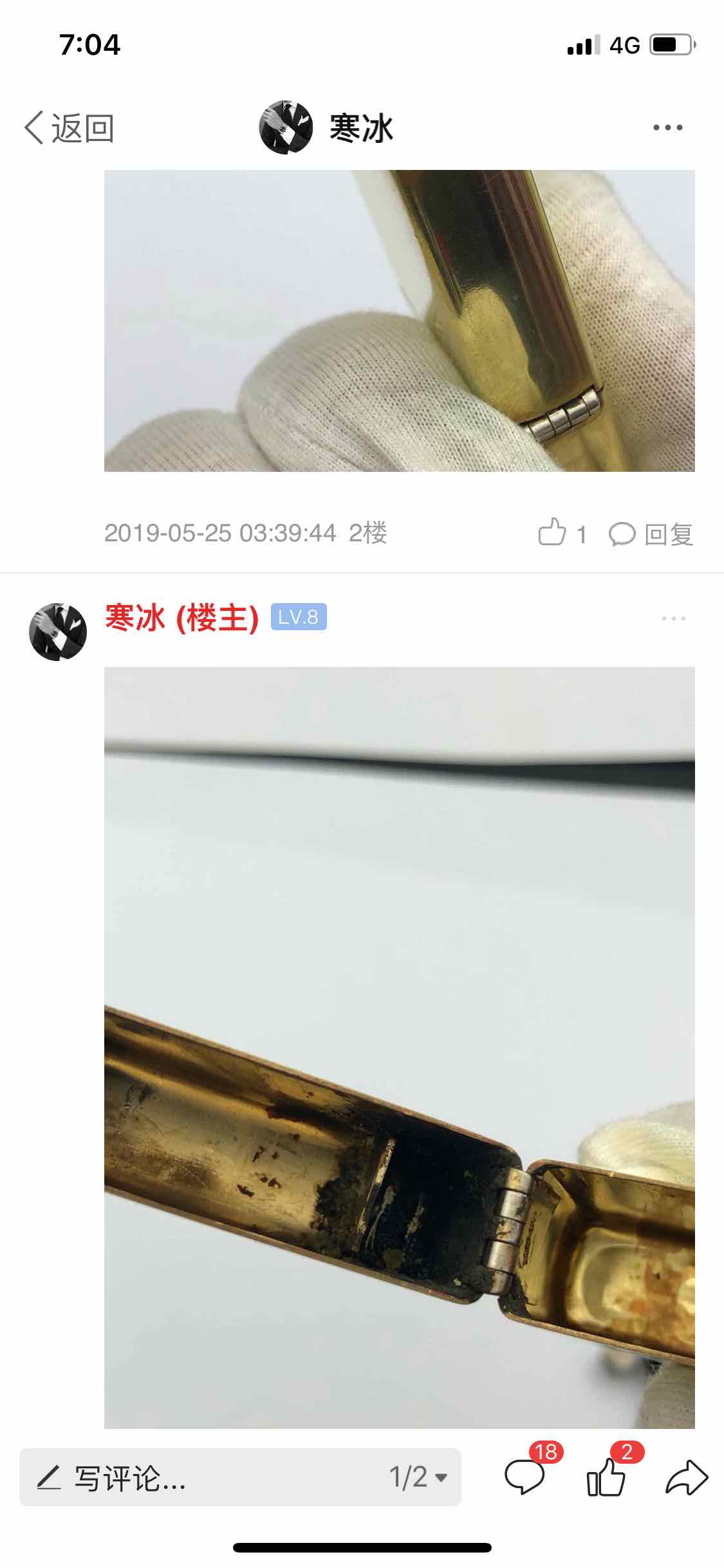Open 寒冰 (楼主) username link

[x=182, y=618]
